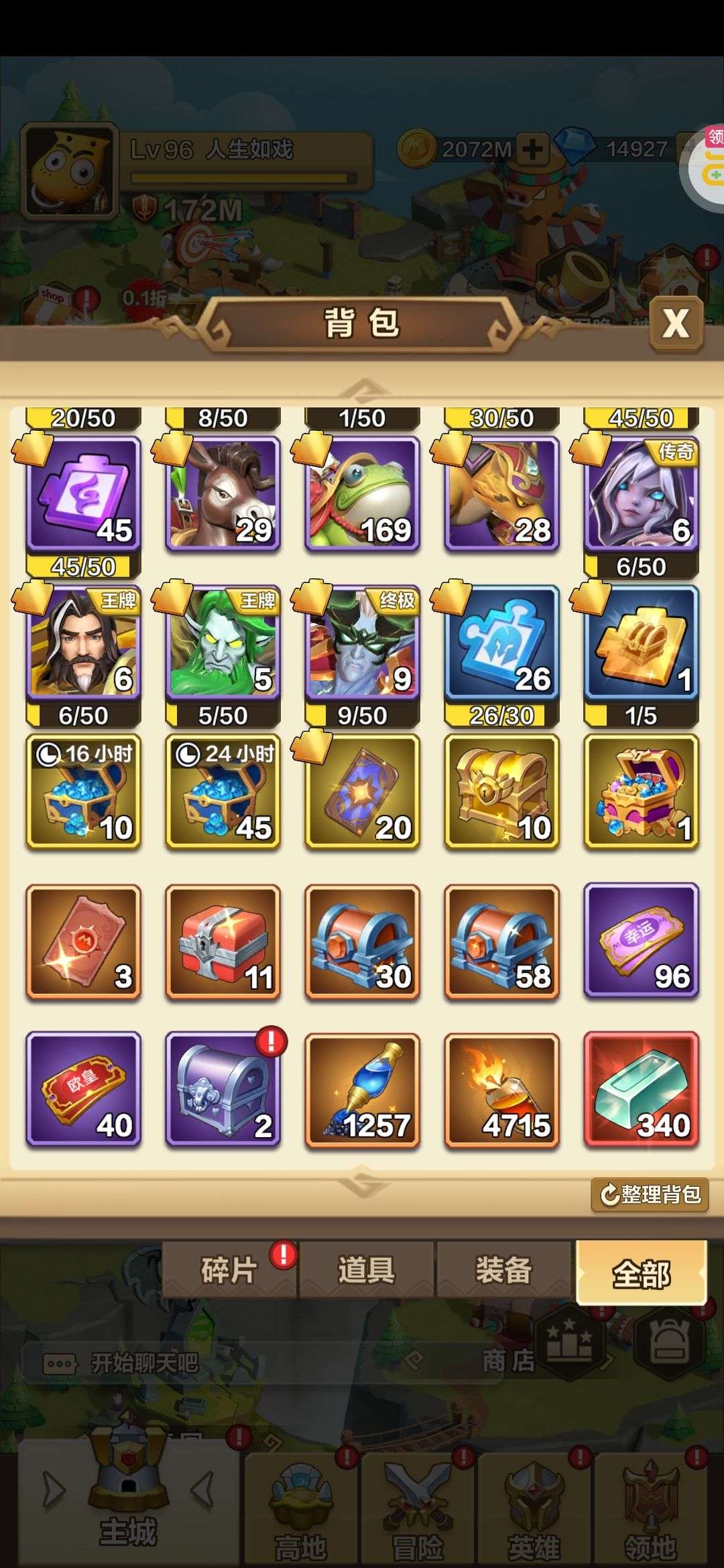Tap 整理背包 to sort inventory
Screen dimensions: 724x1568
650,1195
